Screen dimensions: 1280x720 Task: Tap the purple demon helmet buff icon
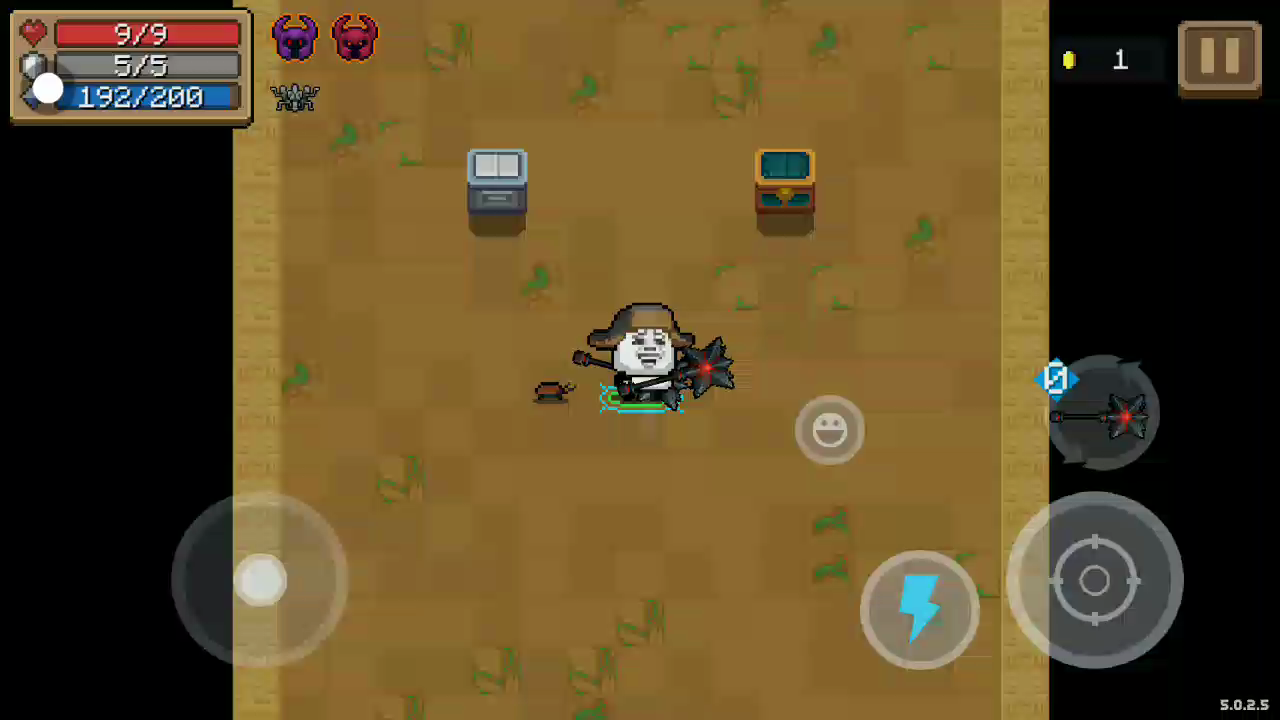click(x=295, y=38)
